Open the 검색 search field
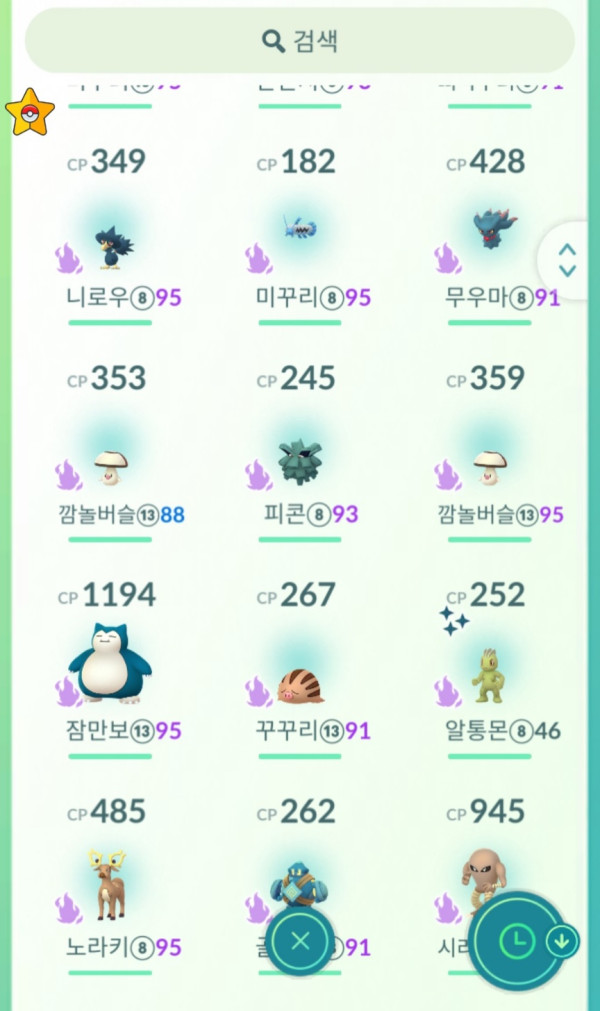The image size is (600, 1011). pos(299,41)
